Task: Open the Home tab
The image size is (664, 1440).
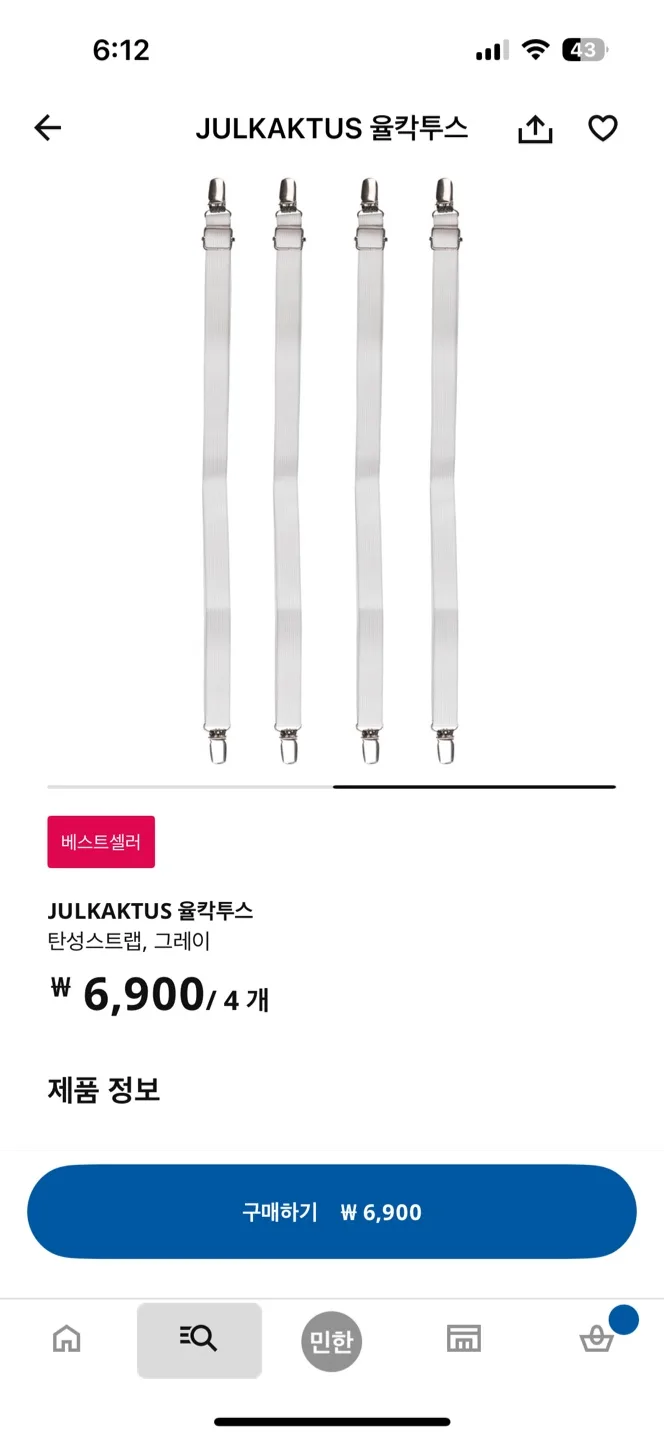Action: [67, 1339]
